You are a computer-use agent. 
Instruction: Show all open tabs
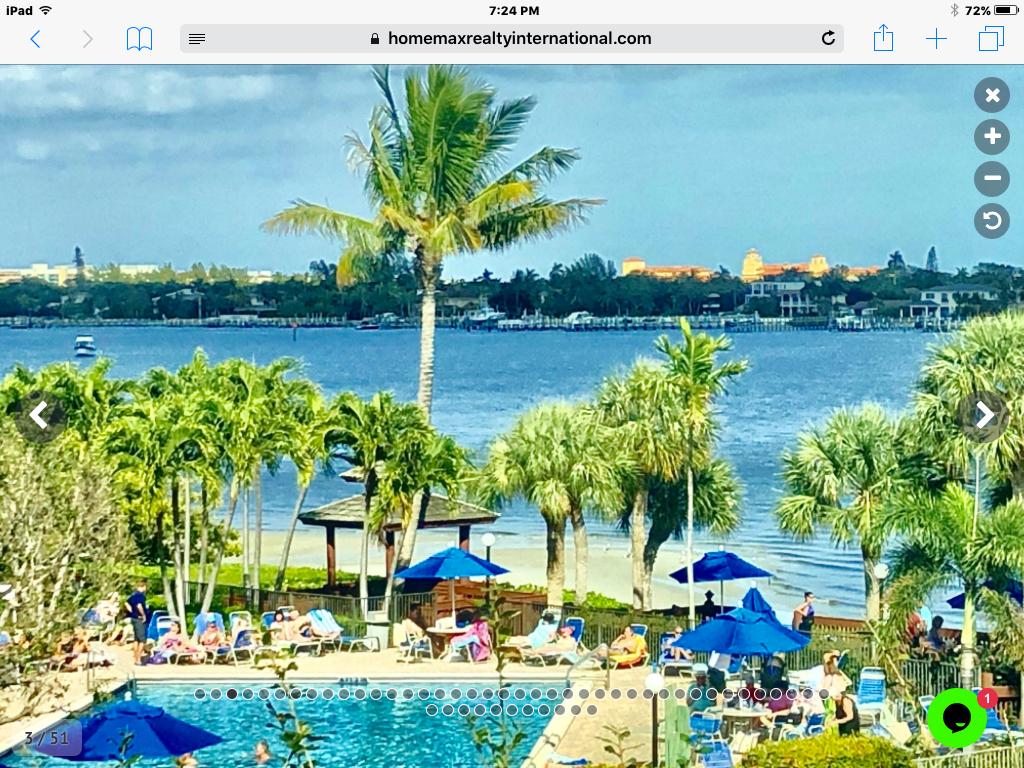point(991,39)
